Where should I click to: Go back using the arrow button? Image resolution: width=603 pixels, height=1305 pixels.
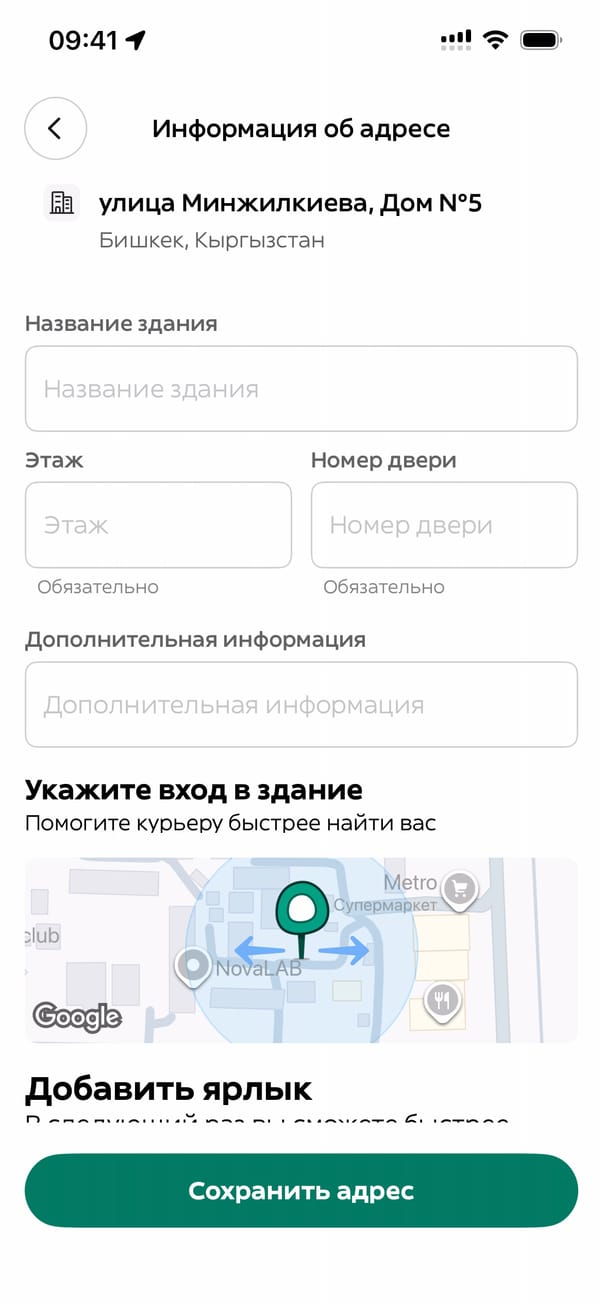pos(55,129)
